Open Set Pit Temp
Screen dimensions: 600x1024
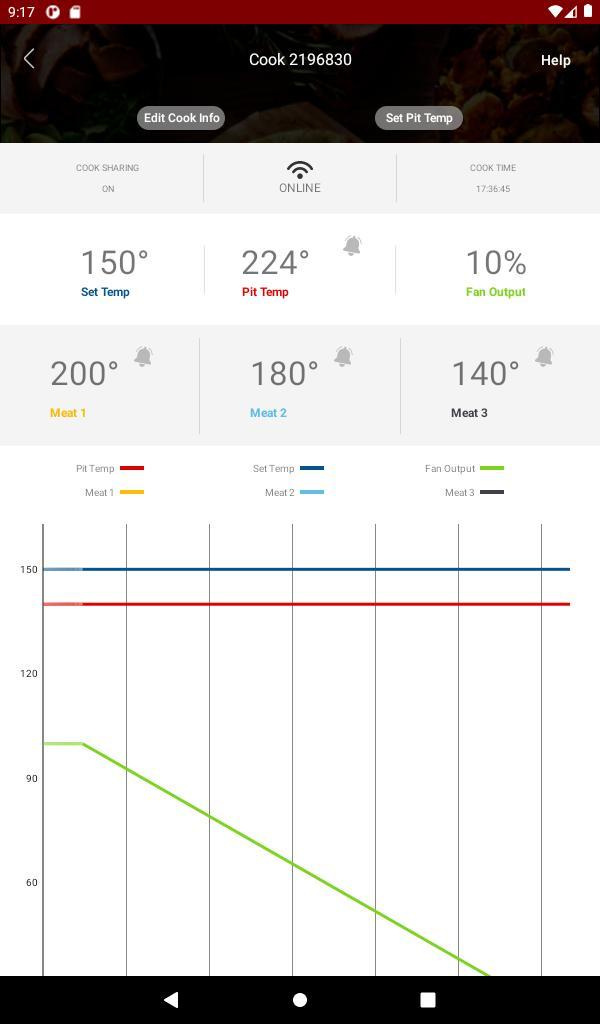point(419,118)
